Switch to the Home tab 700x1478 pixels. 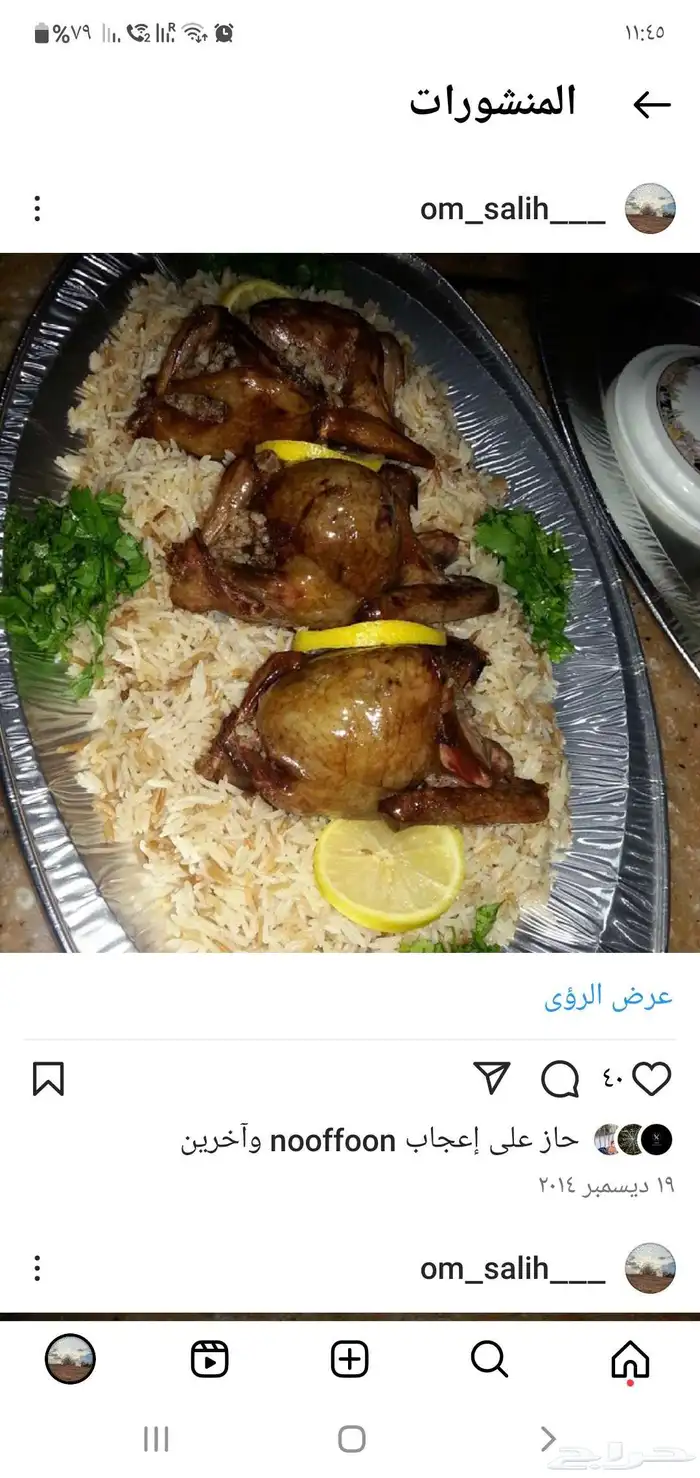(x=630, y=1360)
